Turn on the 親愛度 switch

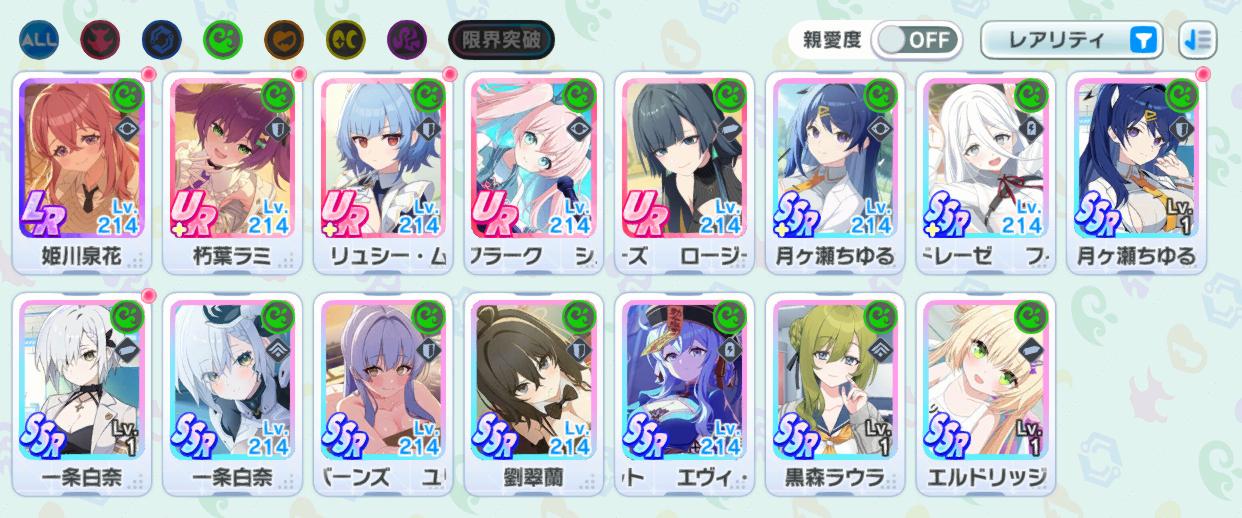pyautogui.click(x=916, y=40)
